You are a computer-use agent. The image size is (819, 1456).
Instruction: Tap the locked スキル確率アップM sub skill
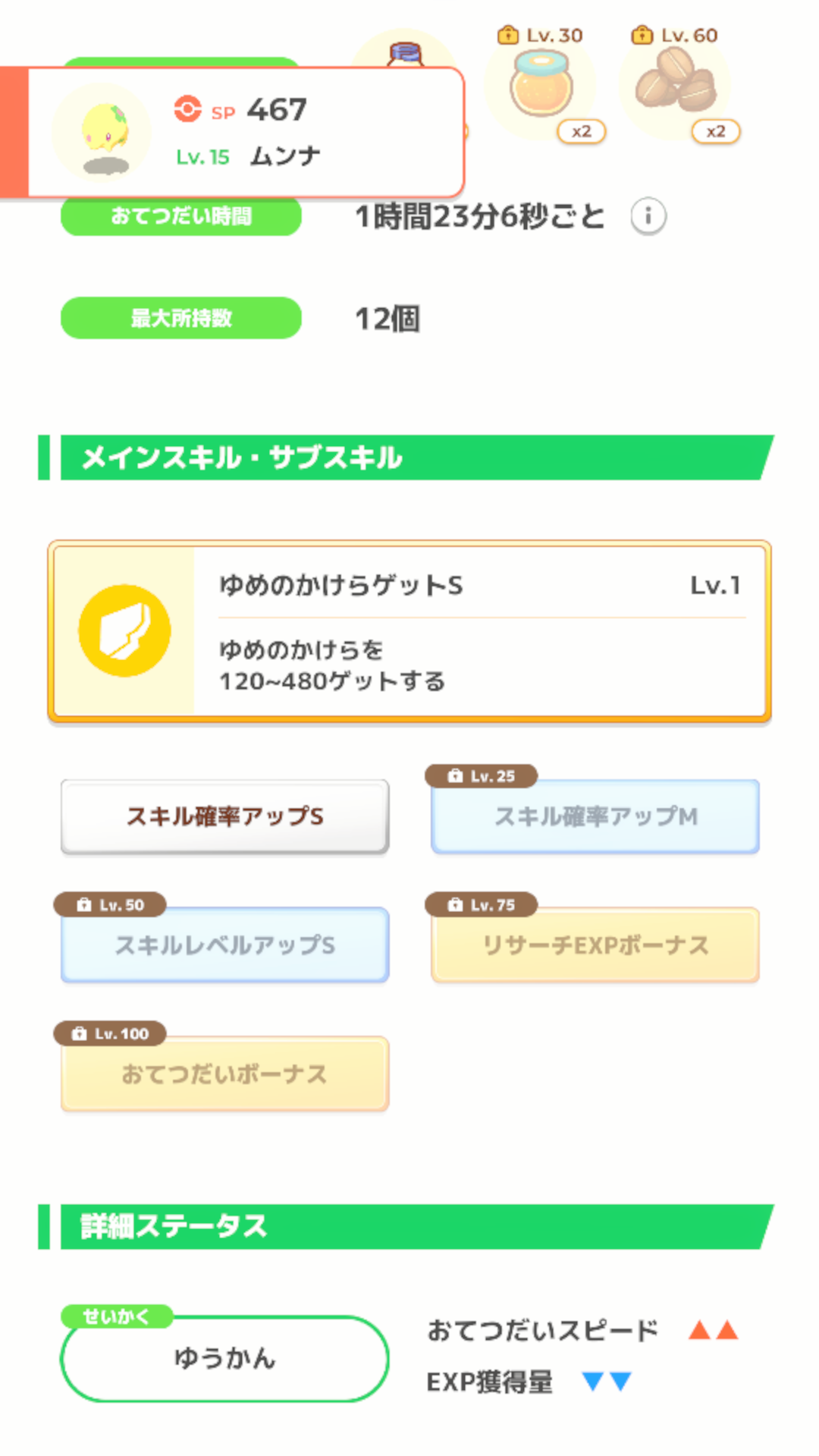pyautogui.click(x=595, y=816)
